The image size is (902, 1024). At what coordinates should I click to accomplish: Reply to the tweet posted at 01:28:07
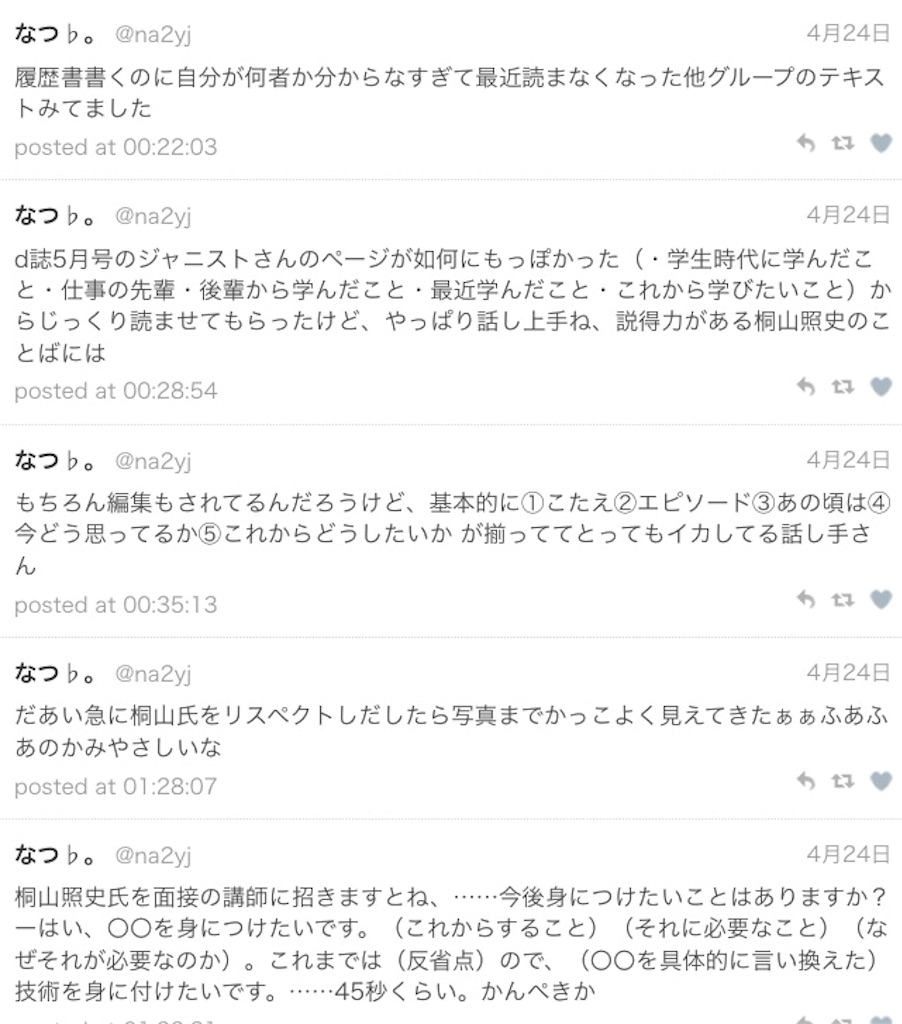coord(806,780)
